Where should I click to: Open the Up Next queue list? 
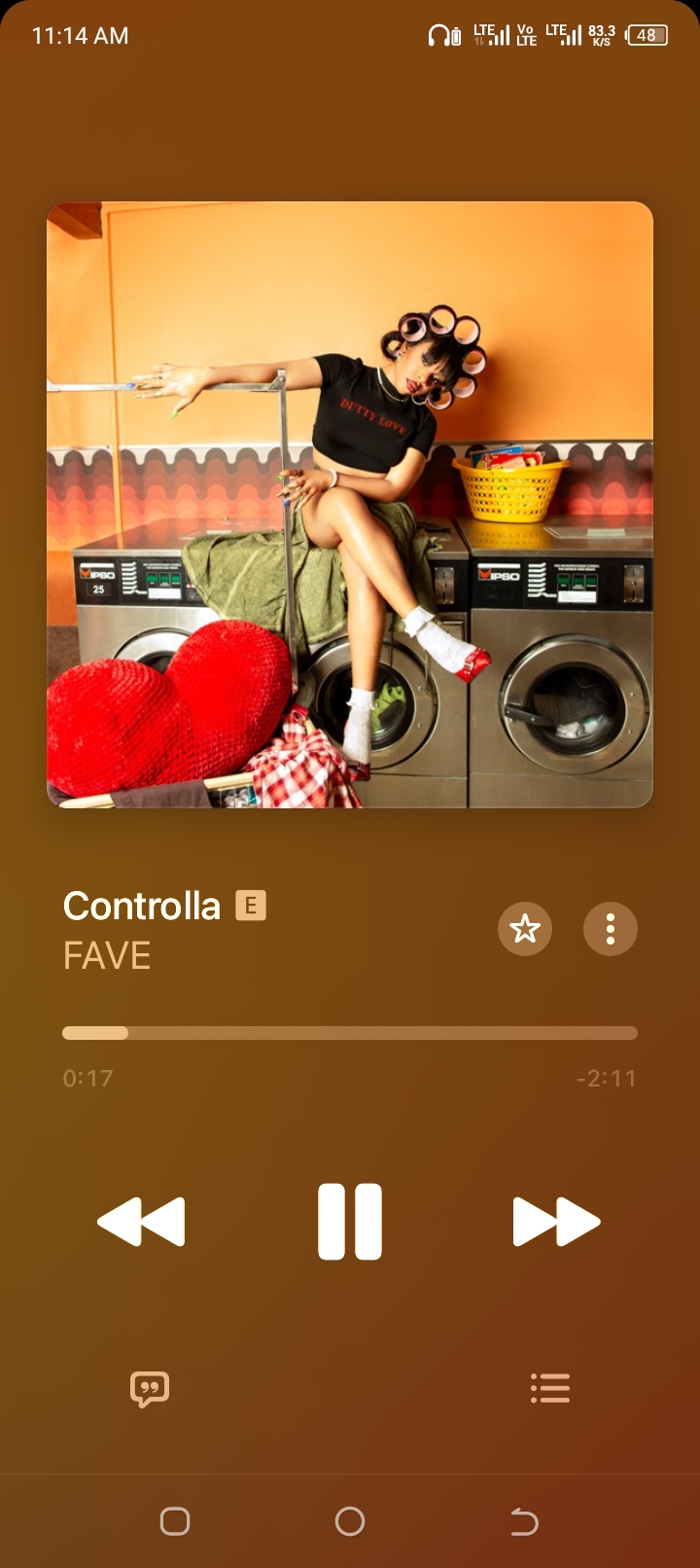550,1388
